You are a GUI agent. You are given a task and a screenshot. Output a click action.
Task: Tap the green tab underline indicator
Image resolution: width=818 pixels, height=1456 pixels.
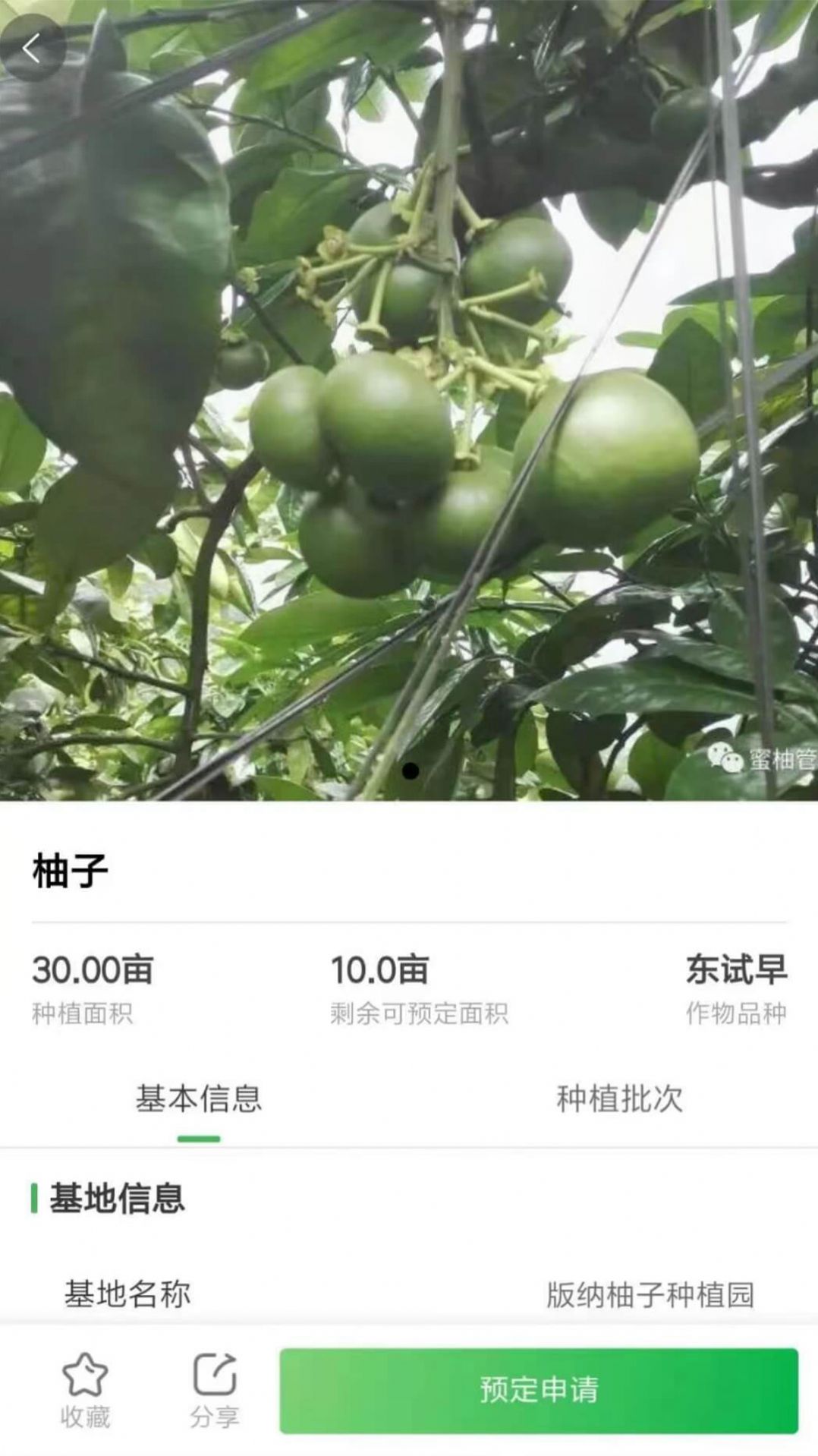pos(199,1137)
